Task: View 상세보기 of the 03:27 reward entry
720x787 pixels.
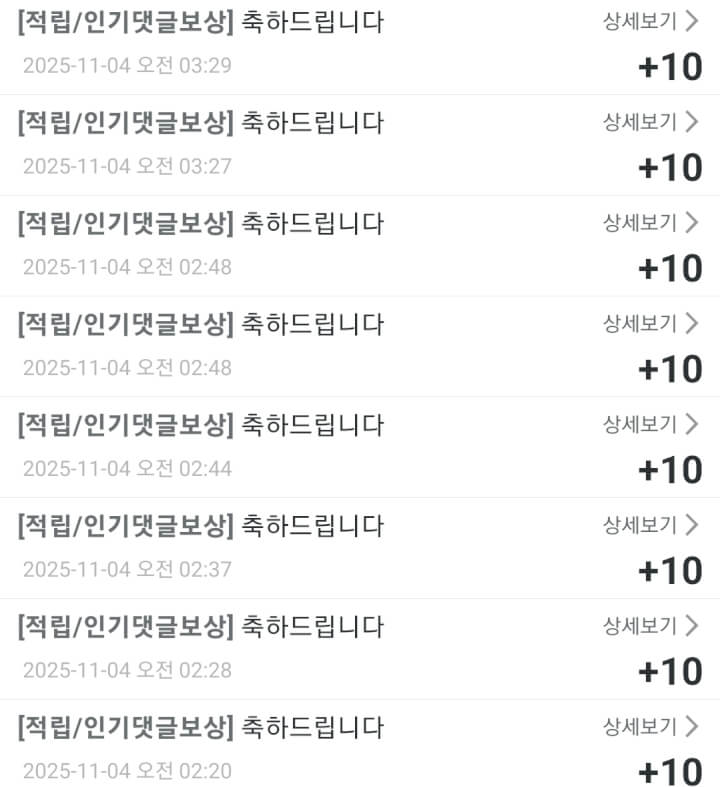Action: 650,122
